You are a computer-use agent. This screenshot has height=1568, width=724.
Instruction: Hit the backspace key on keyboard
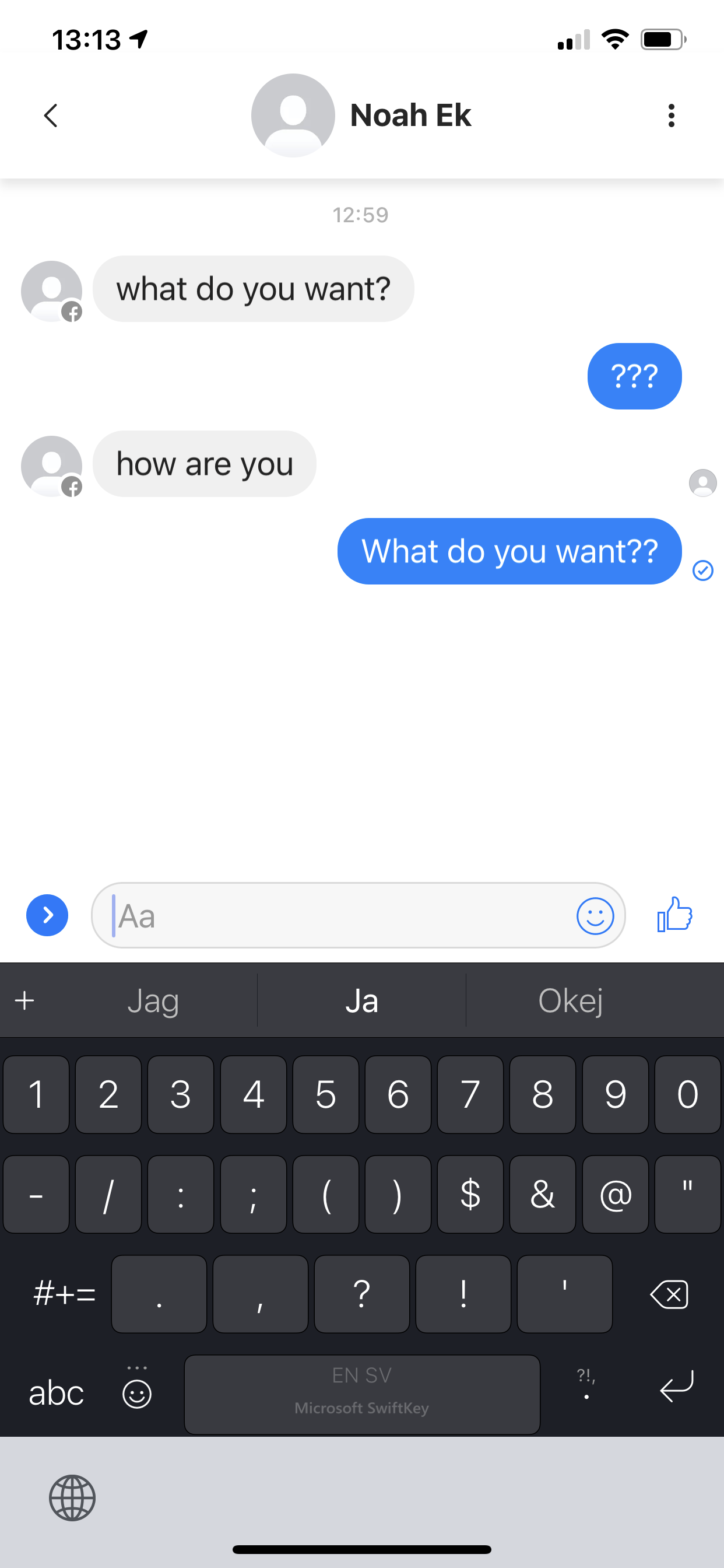(669, 1294)
